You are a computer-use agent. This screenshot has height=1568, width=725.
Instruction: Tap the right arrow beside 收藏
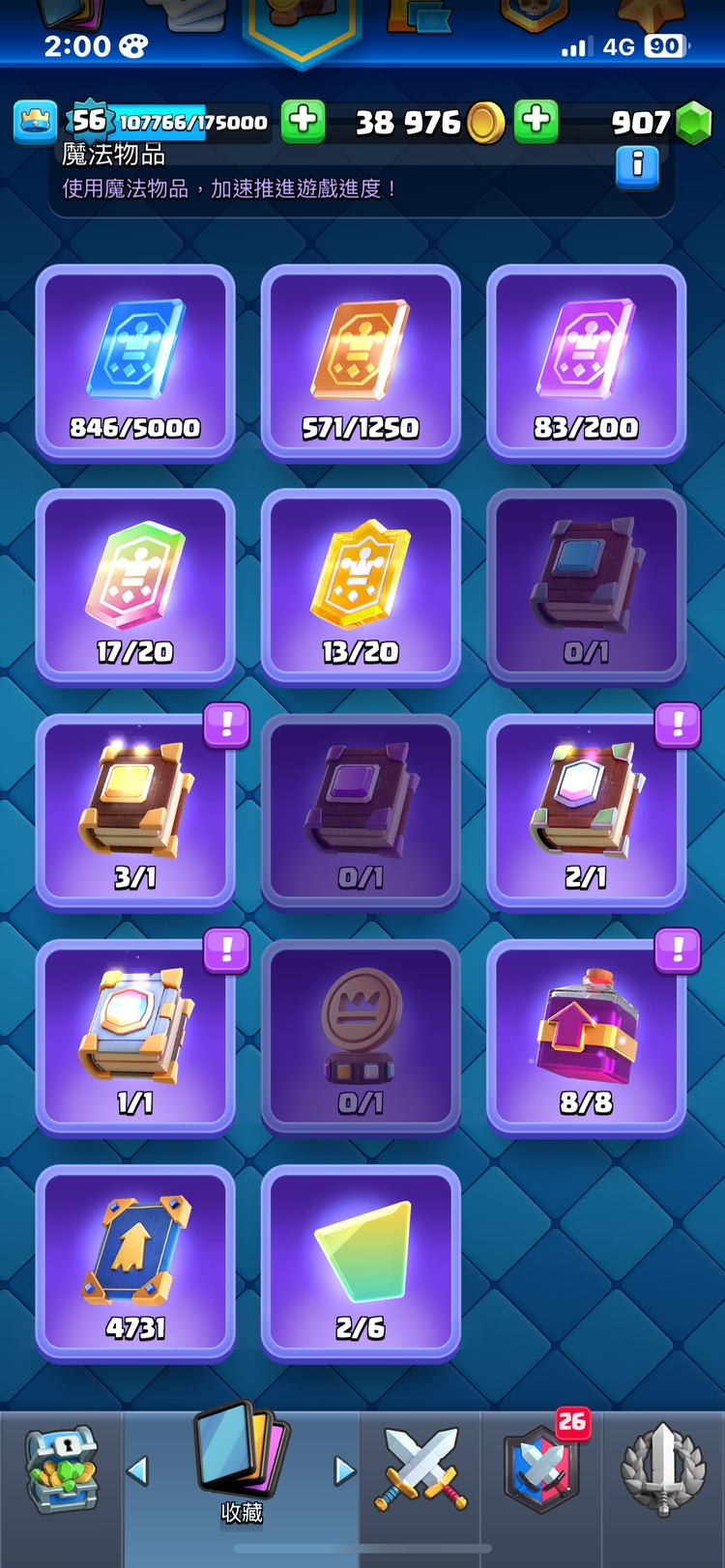coord(344,1470)
